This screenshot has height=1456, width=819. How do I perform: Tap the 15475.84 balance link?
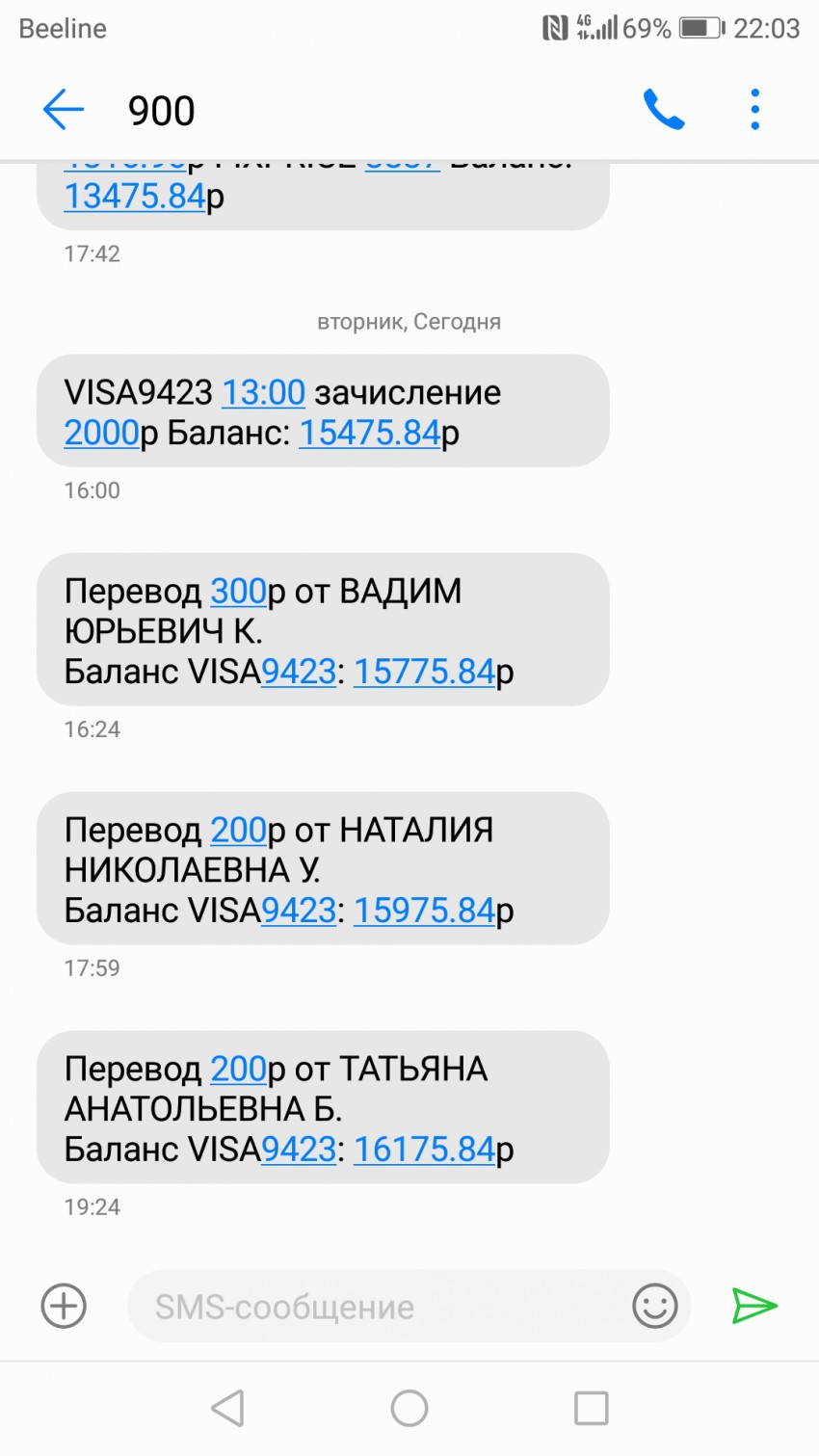click(x=369, y=434)
